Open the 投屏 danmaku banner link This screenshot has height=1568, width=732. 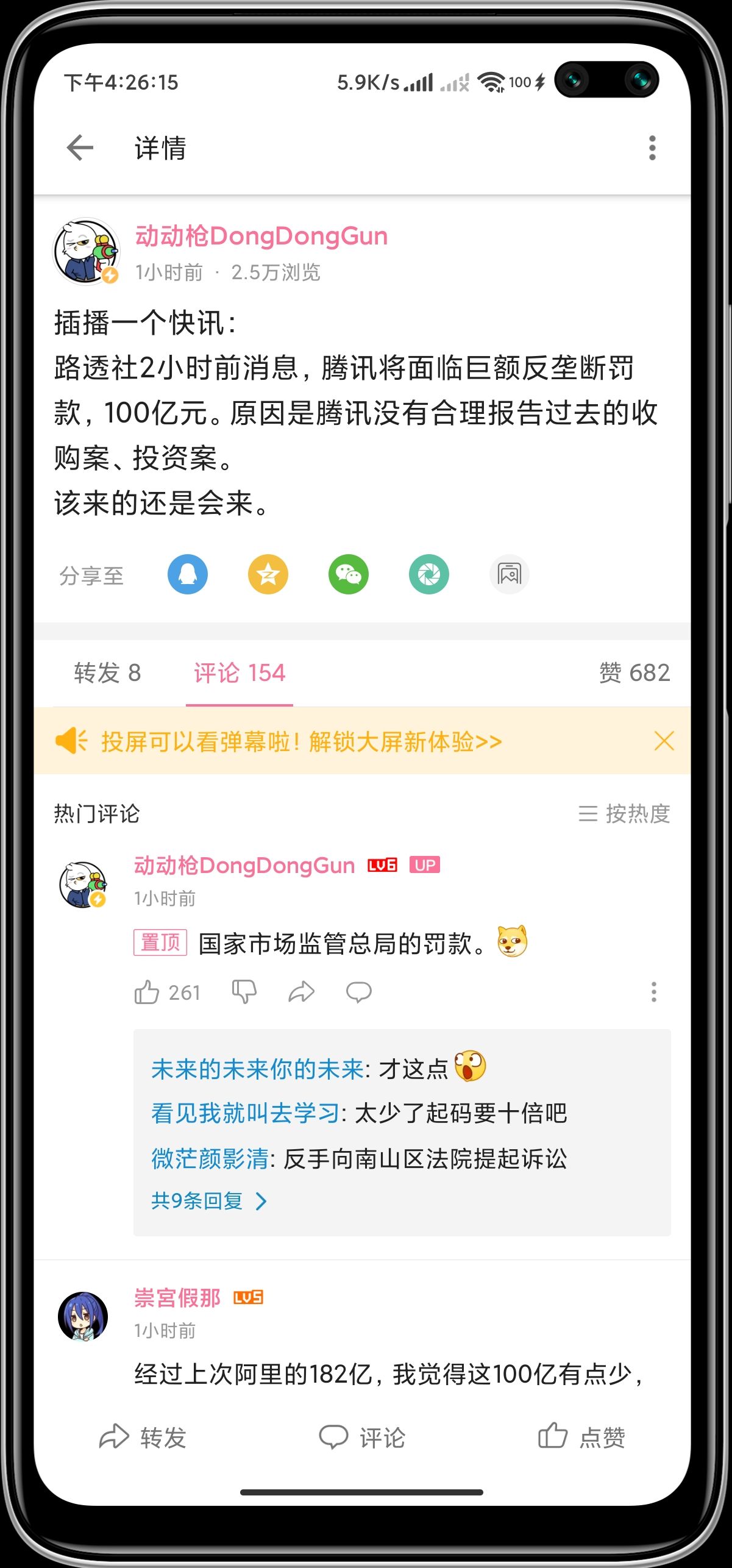coord(302,742)
